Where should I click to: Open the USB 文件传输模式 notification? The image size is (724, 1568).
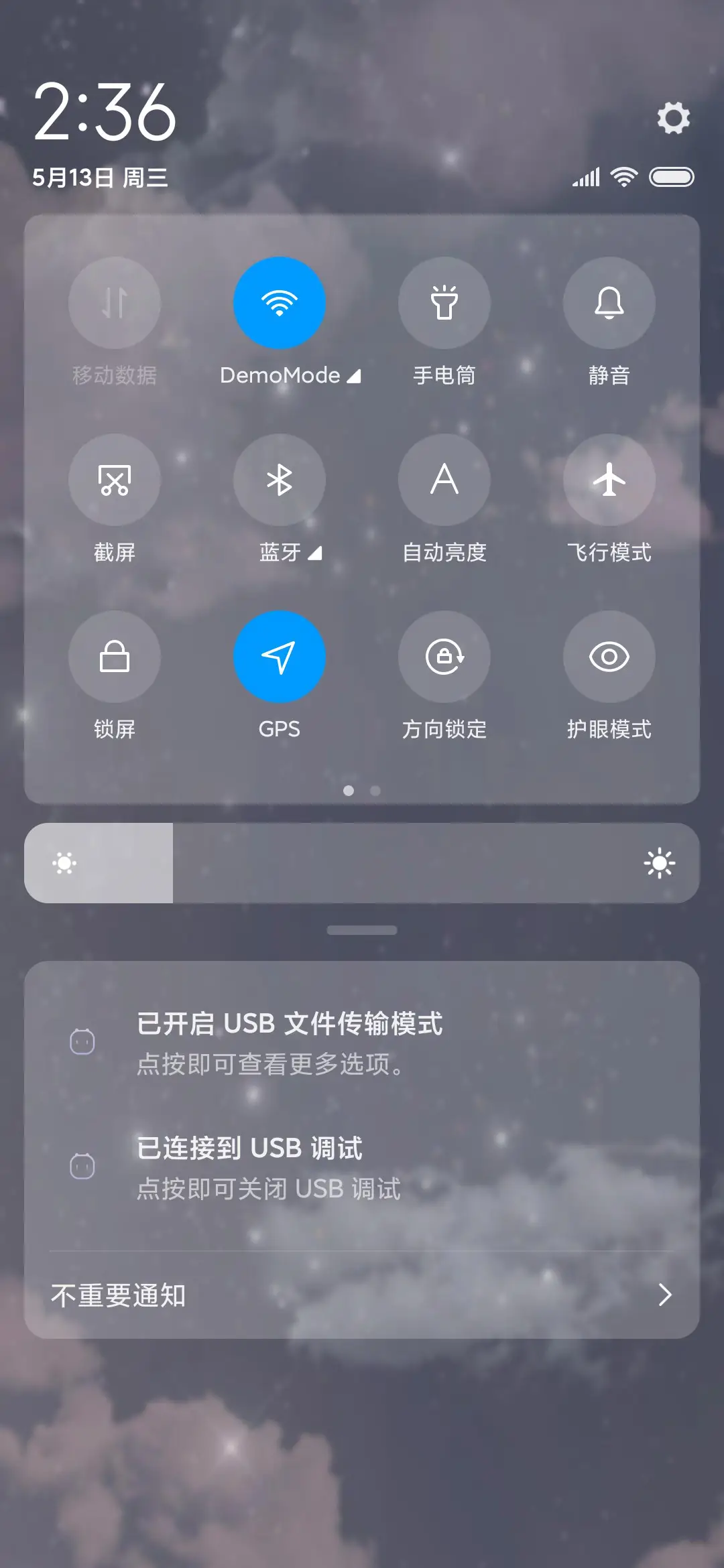click(362, 1043)
